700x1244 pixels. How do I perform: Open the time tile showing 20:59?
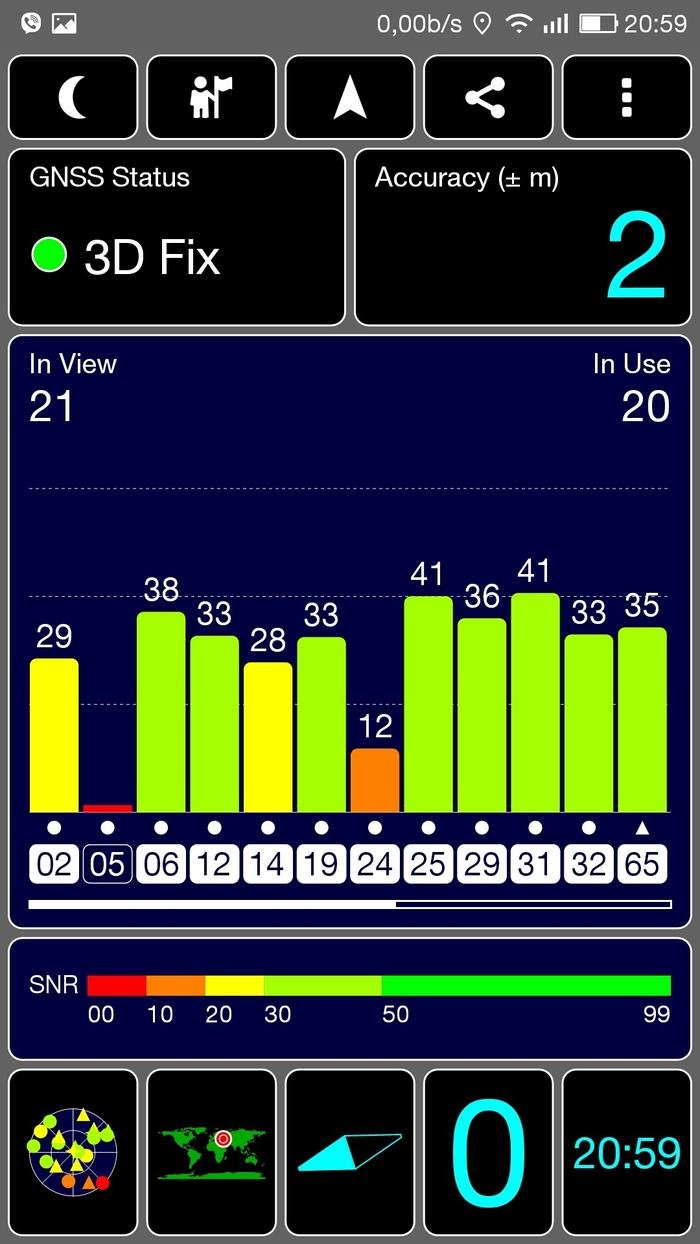click(x=626, y=1152)
